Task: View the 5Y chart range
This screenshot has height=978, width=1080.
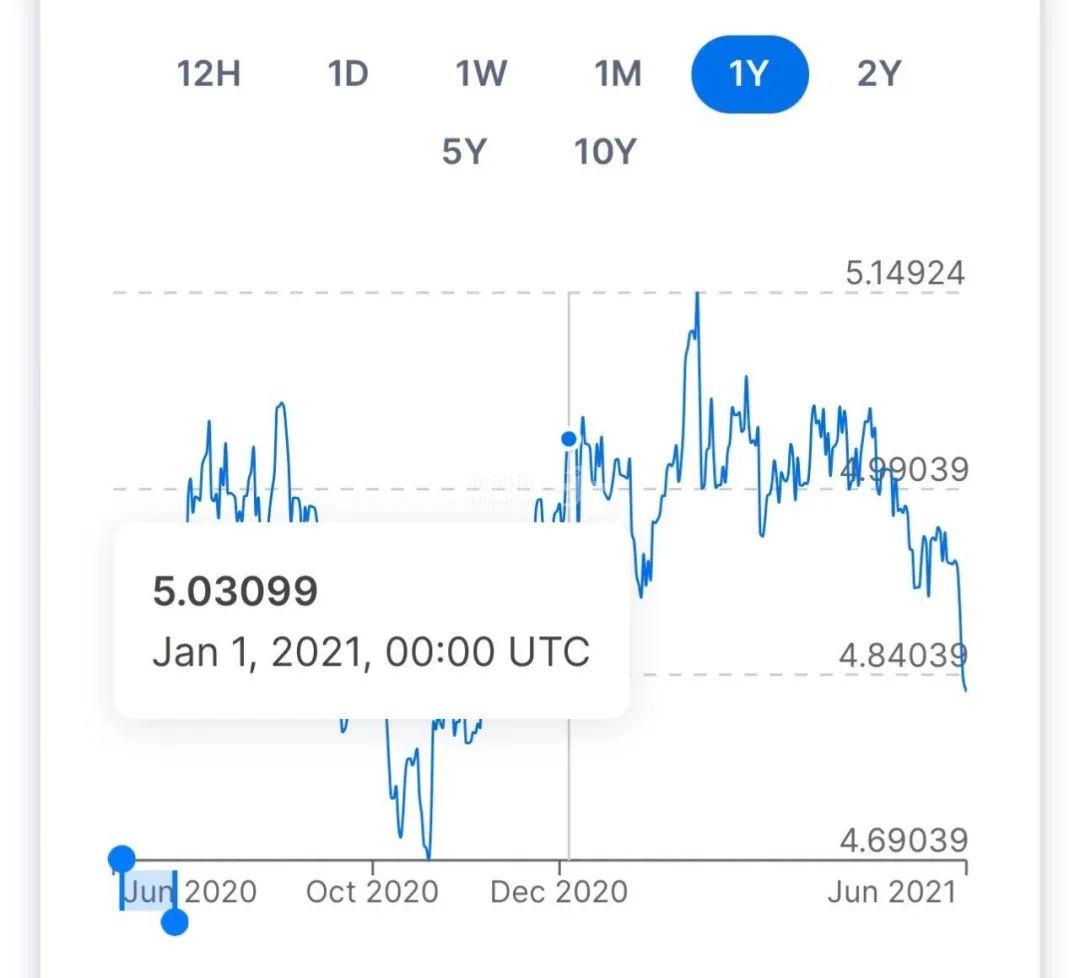Action: pos(464,152)
